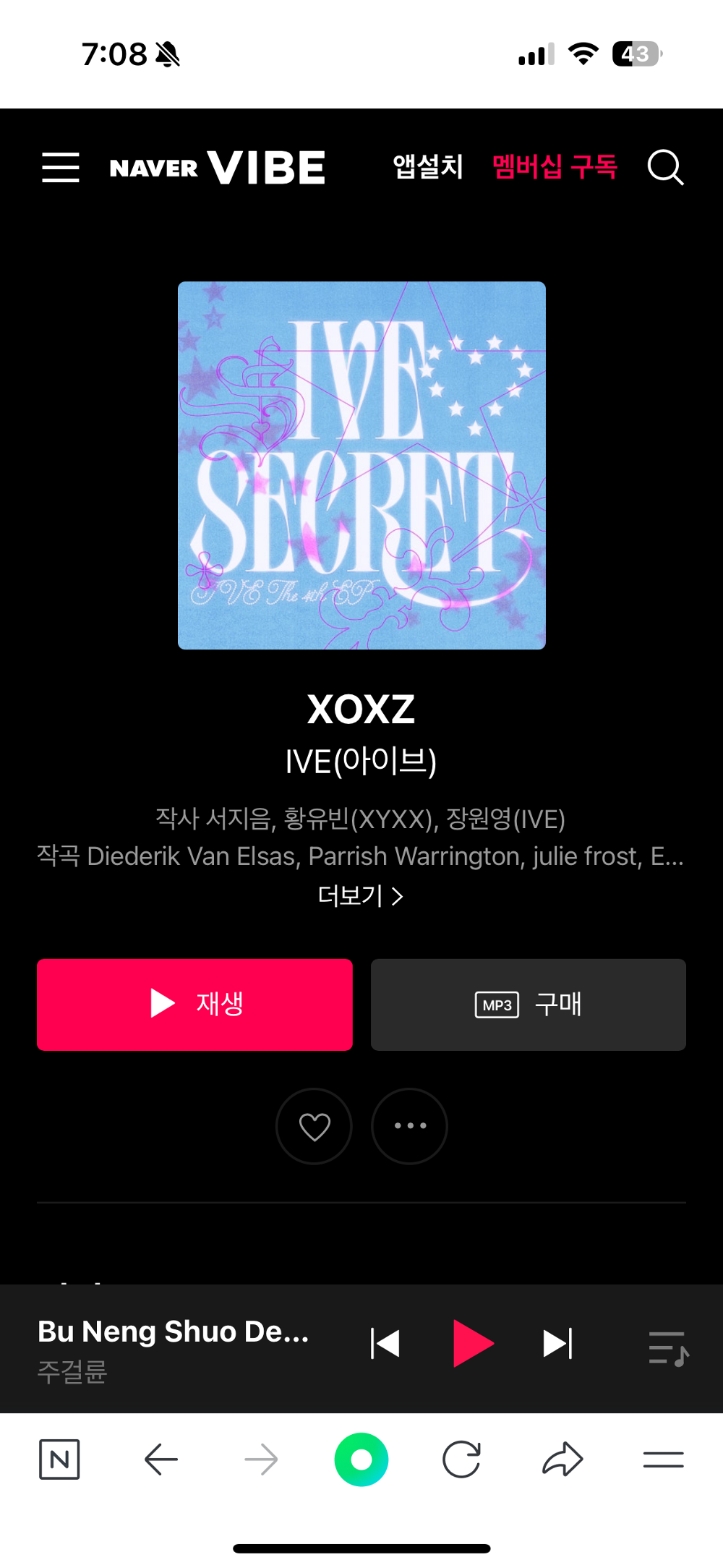Like the song XOXZ

click(x=315, y=1126)
